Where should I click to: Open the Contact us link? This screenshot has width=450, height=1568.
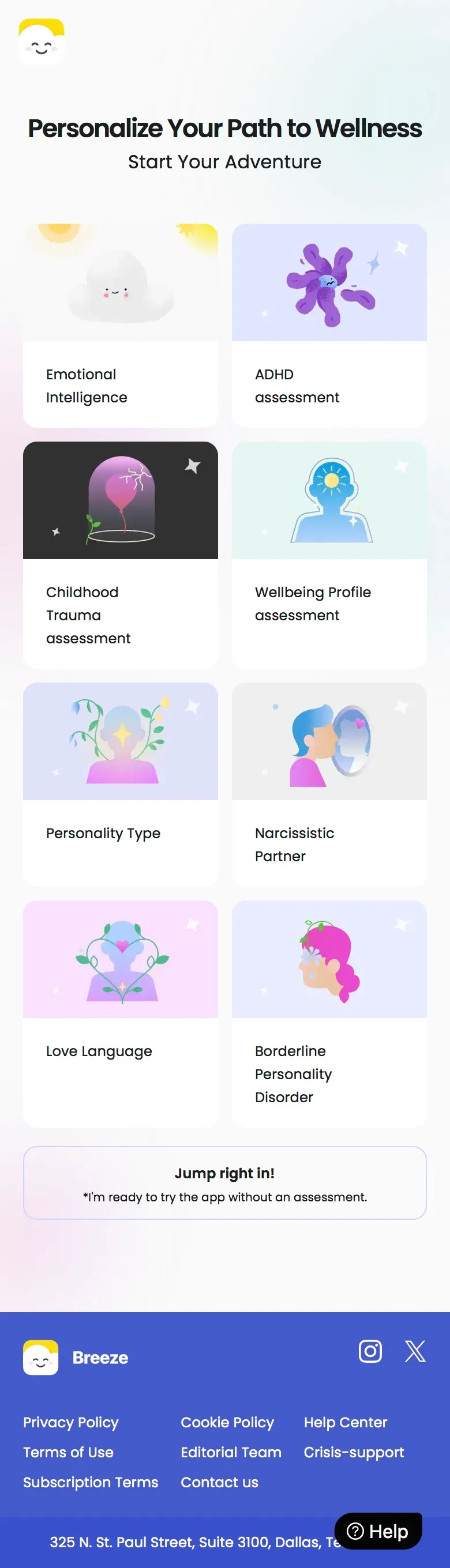[219, 1482]
